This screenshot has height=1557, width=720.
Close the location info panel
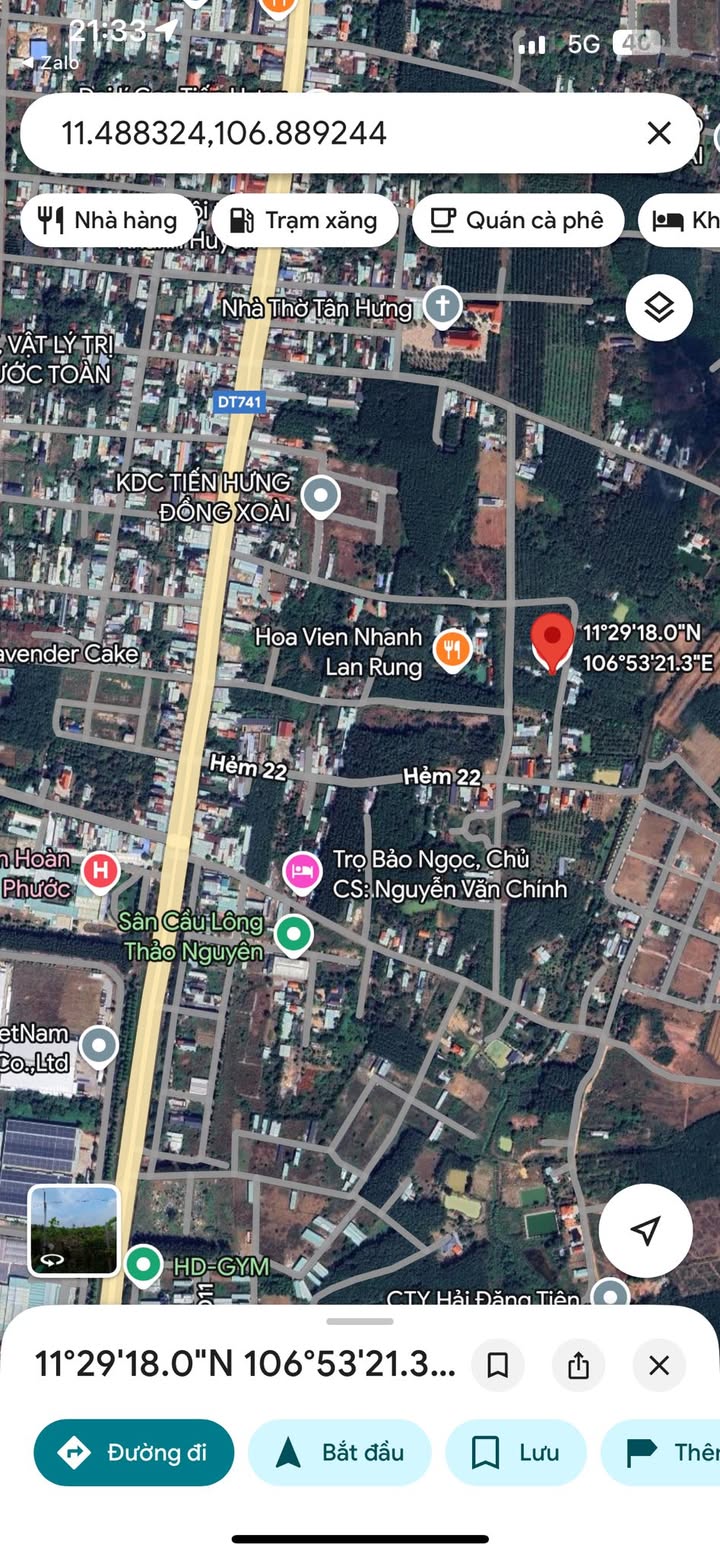659,1365
